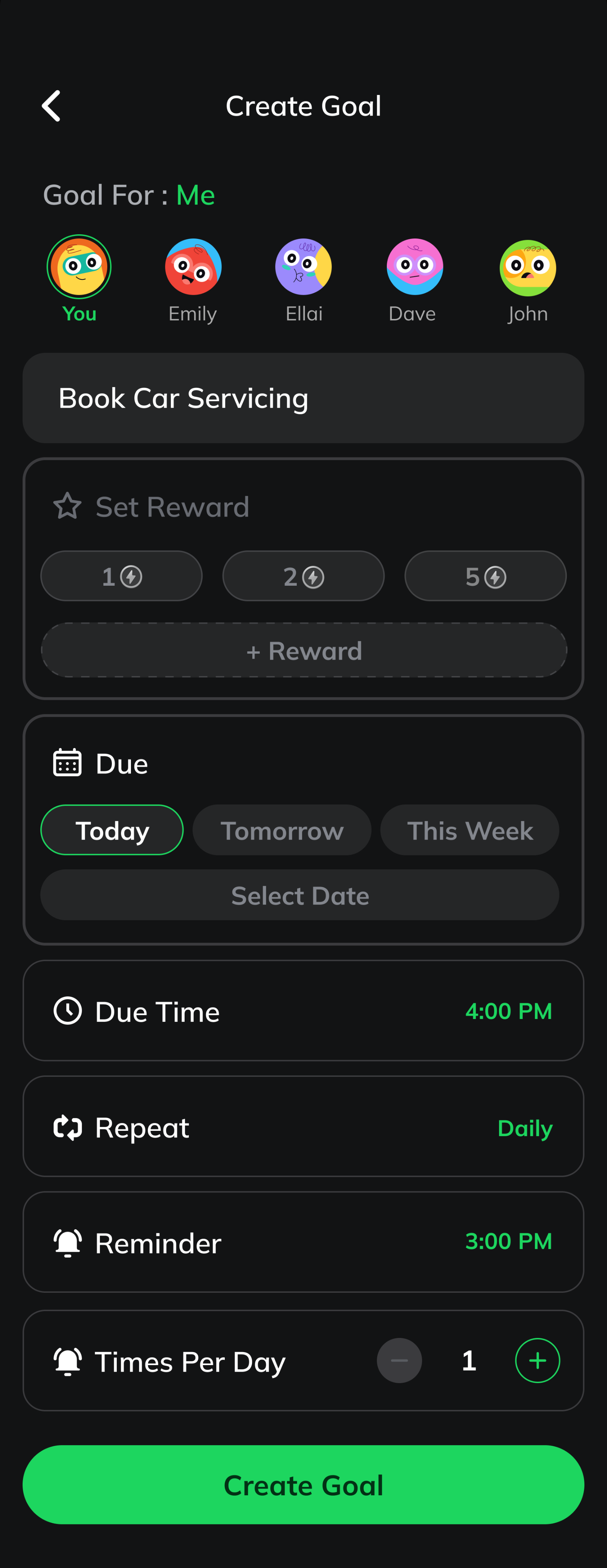Edit the Book Car Servicing goal name
Screen dimensions: 607x1568
303,398
